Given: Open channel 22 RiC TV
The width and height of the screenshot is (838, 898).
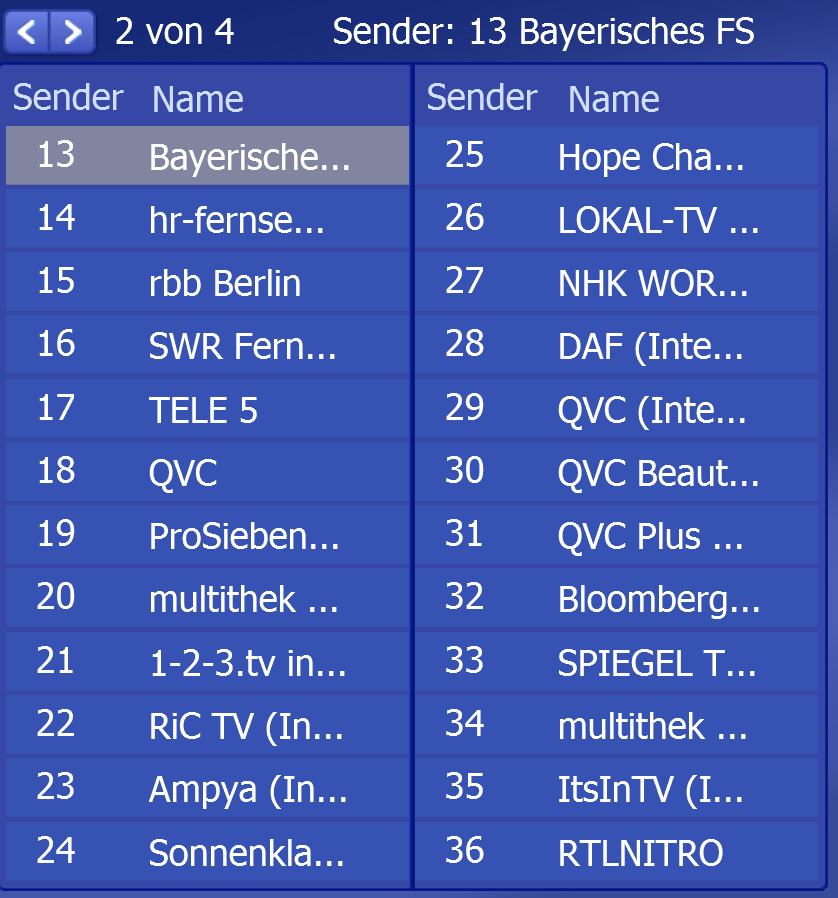Looking at the screenshot, I should [x=207, y=725].
